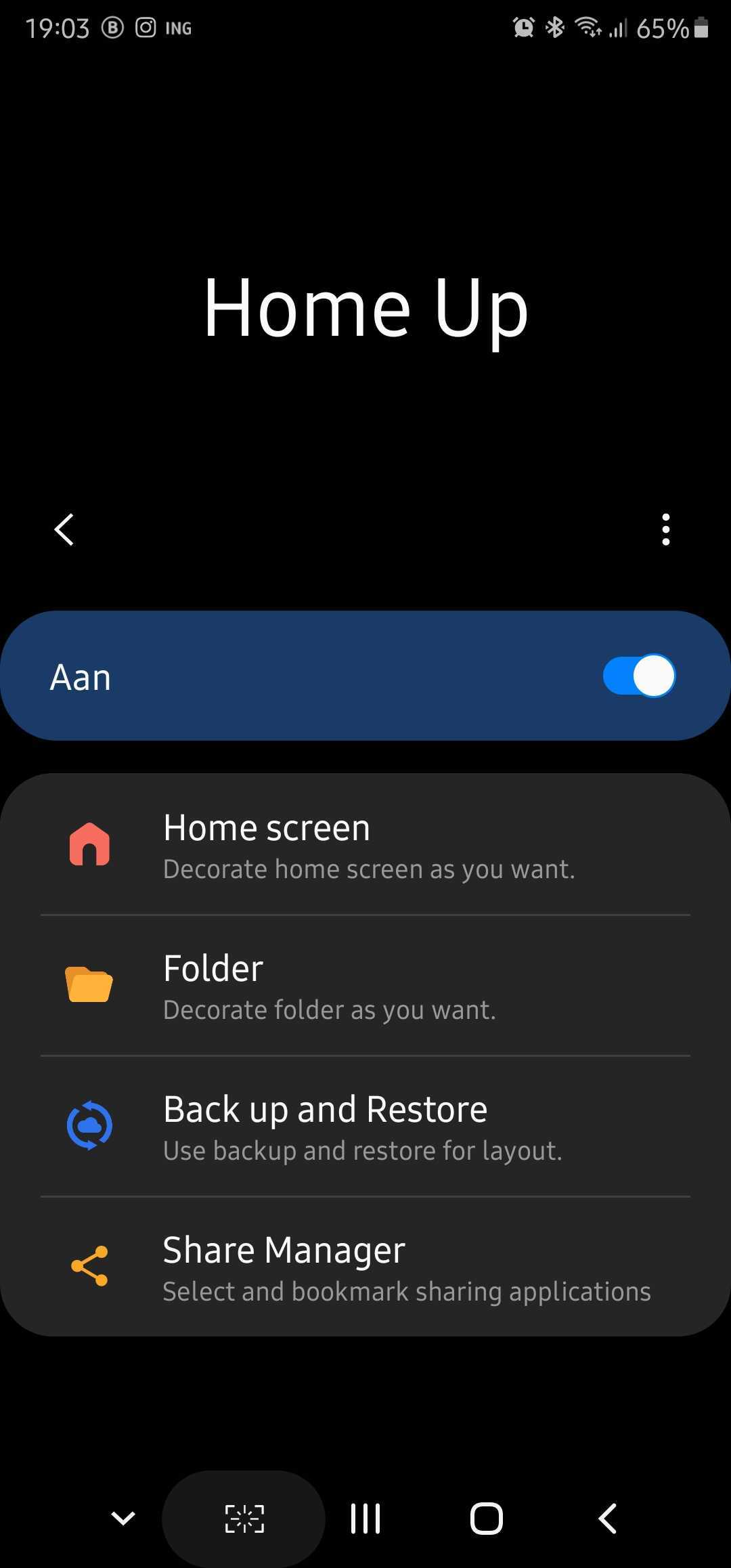Open Share Manager
Viewport: 731px width, 1568px height.
tap(365, 1267)
